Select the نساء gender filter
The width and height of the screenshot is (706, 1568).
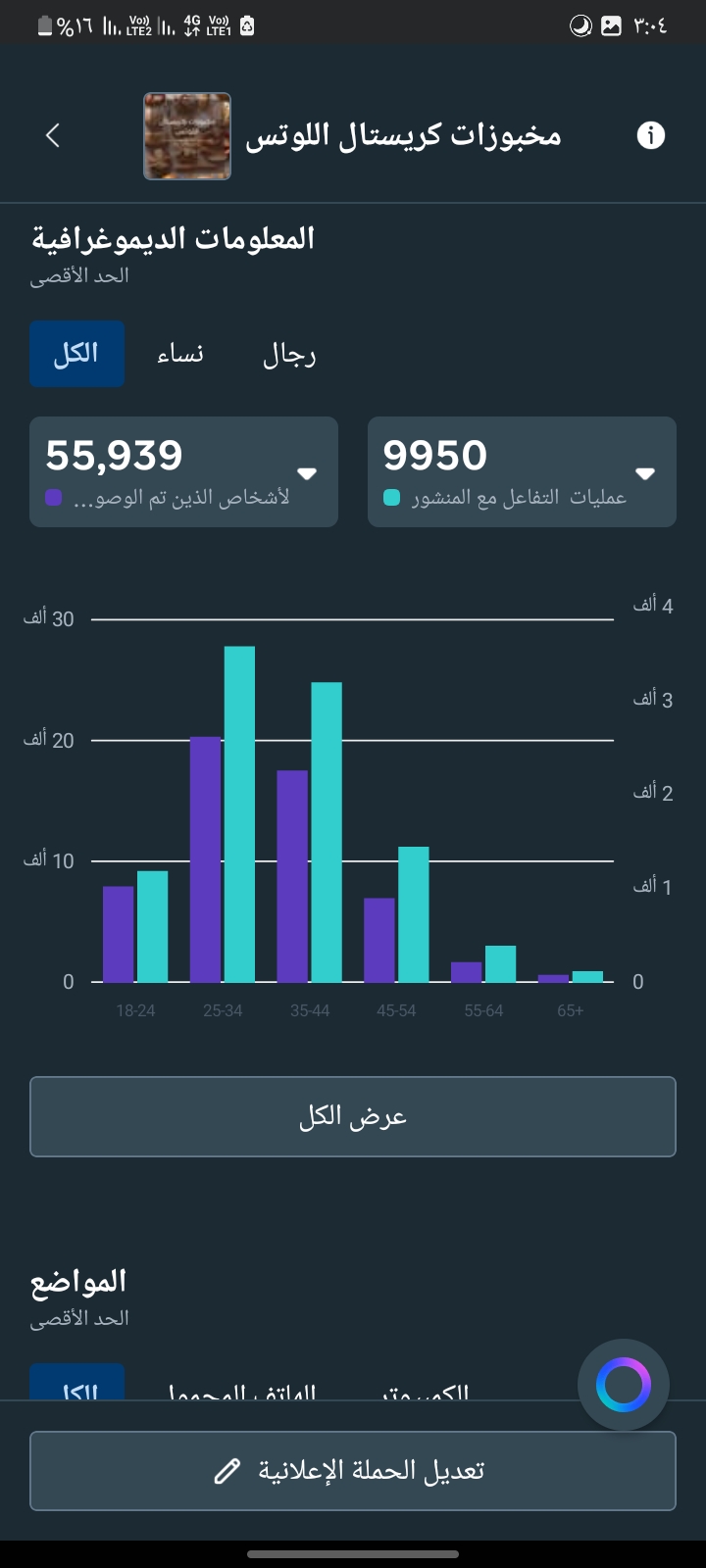click(182, 354)
